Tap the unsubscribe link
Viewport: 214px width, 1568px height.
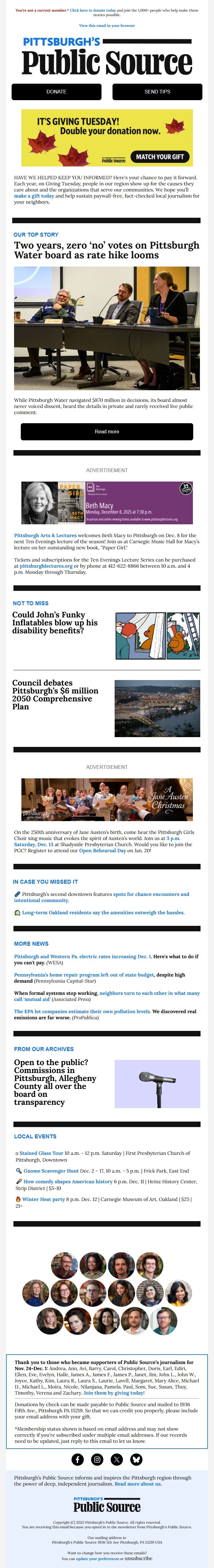coord(138,1558)
